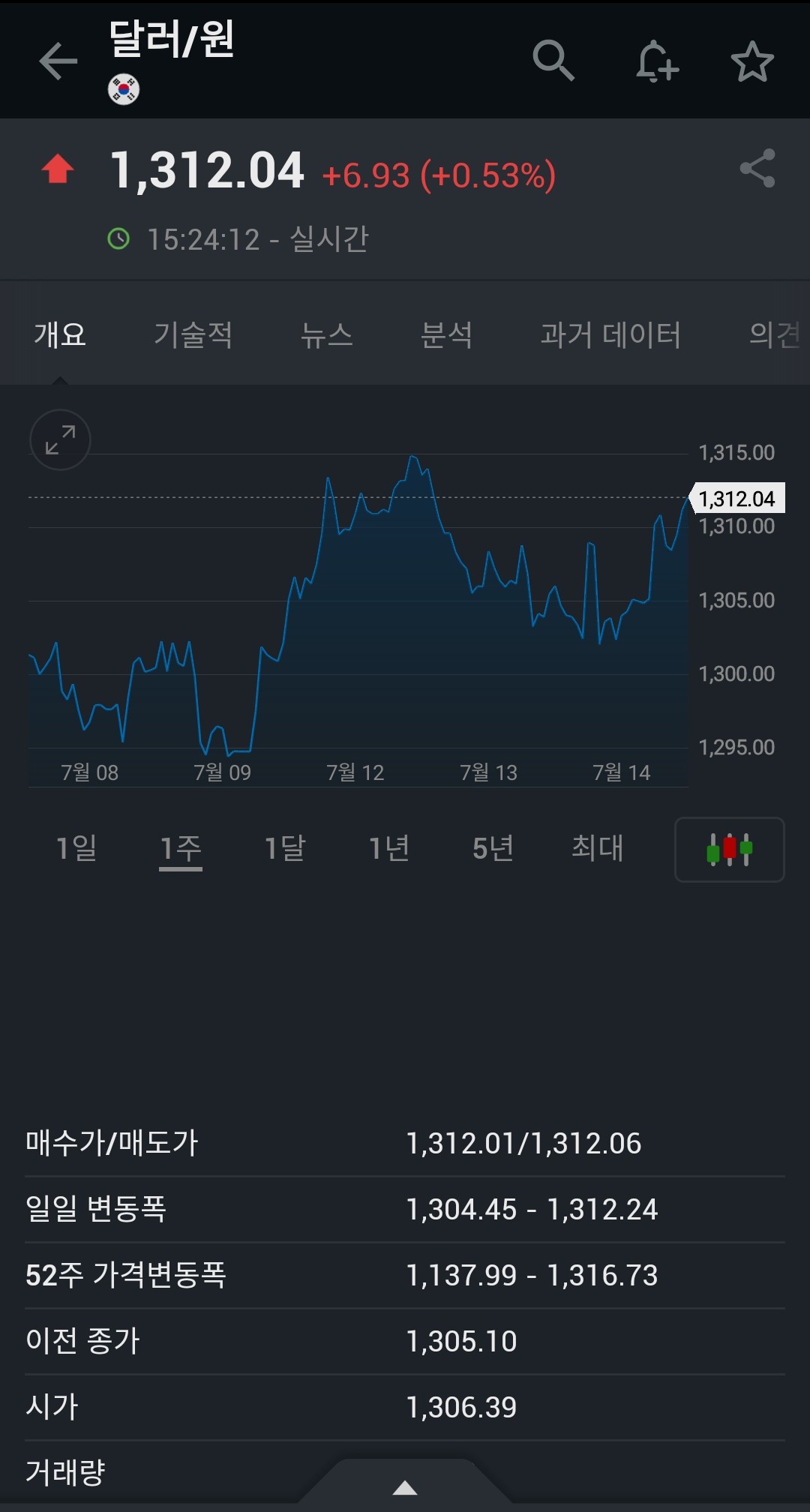Screen dimensions: 810x1512
Task: Expand the bottom panel with the up arrow
Action: pos(405,1488)
